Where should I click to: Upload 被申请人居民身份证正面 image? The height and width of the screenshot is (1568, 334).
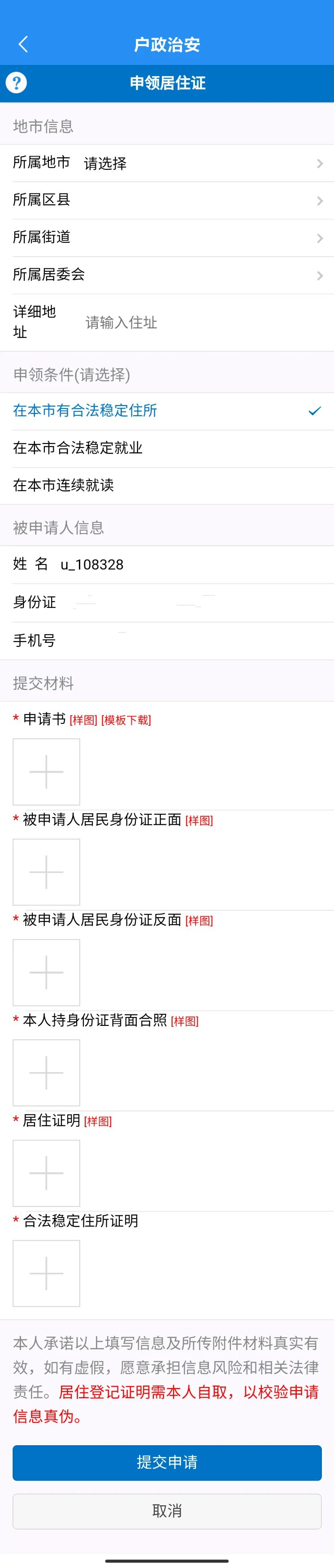pos(46,872)
